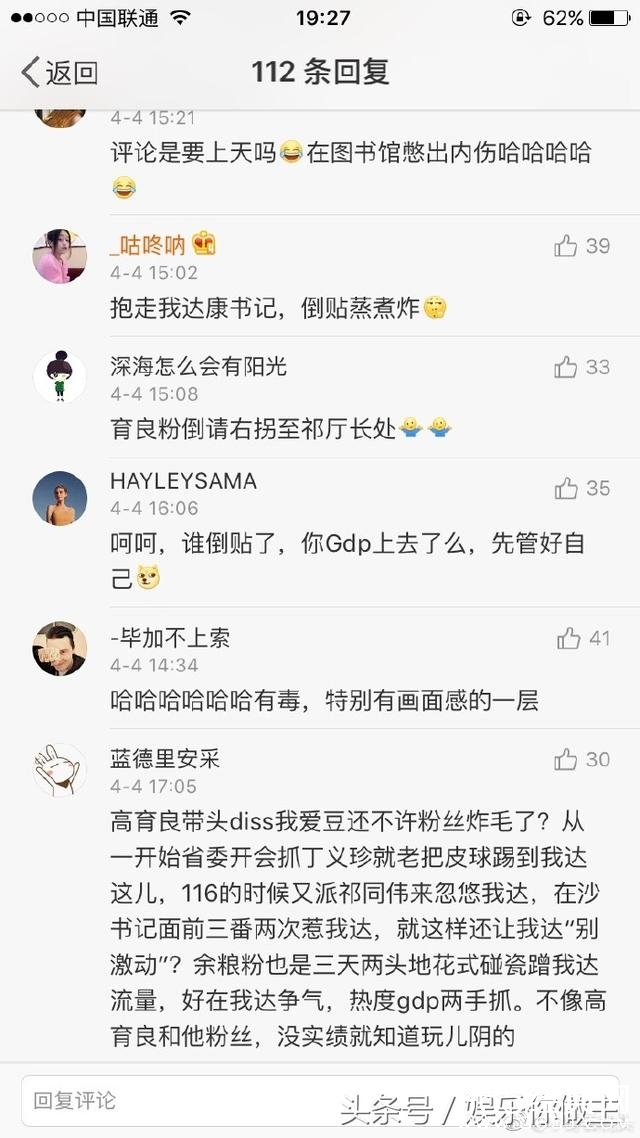640x1138 pixels.
Task: View HAYLEYSAMA's profile picture
Action: click(60, 498)
